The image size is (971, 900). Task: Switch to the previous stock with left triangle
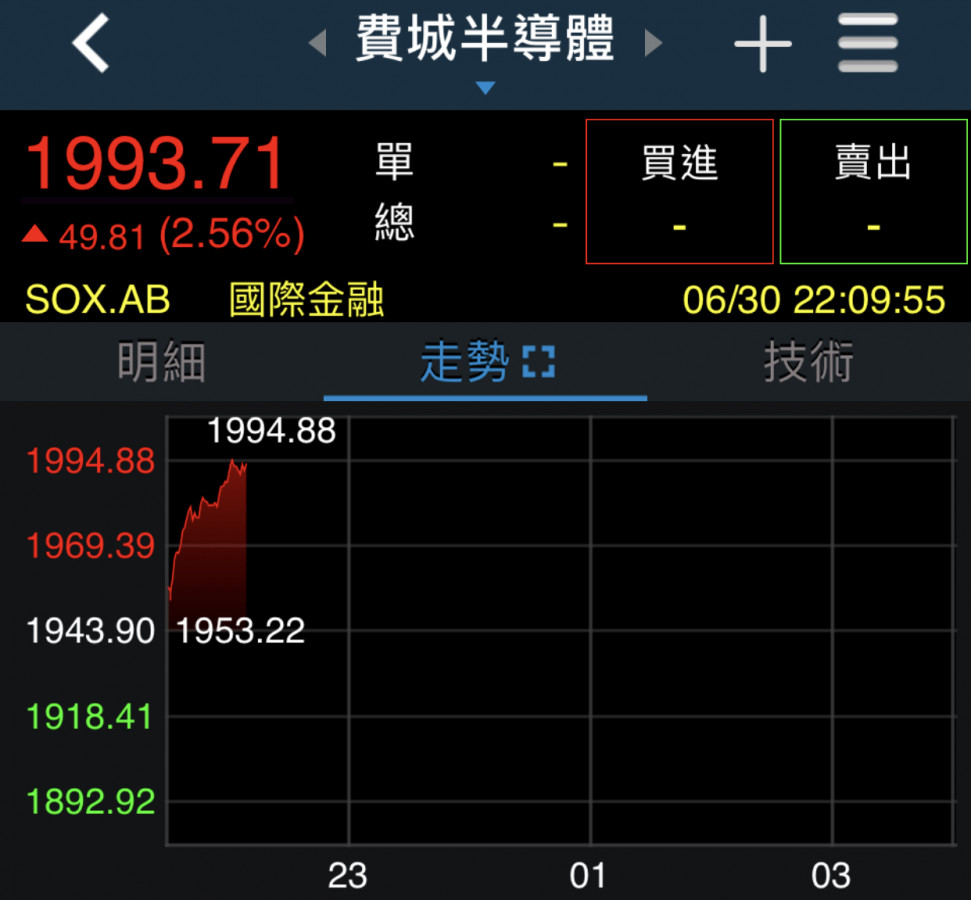tap(317, 43)
